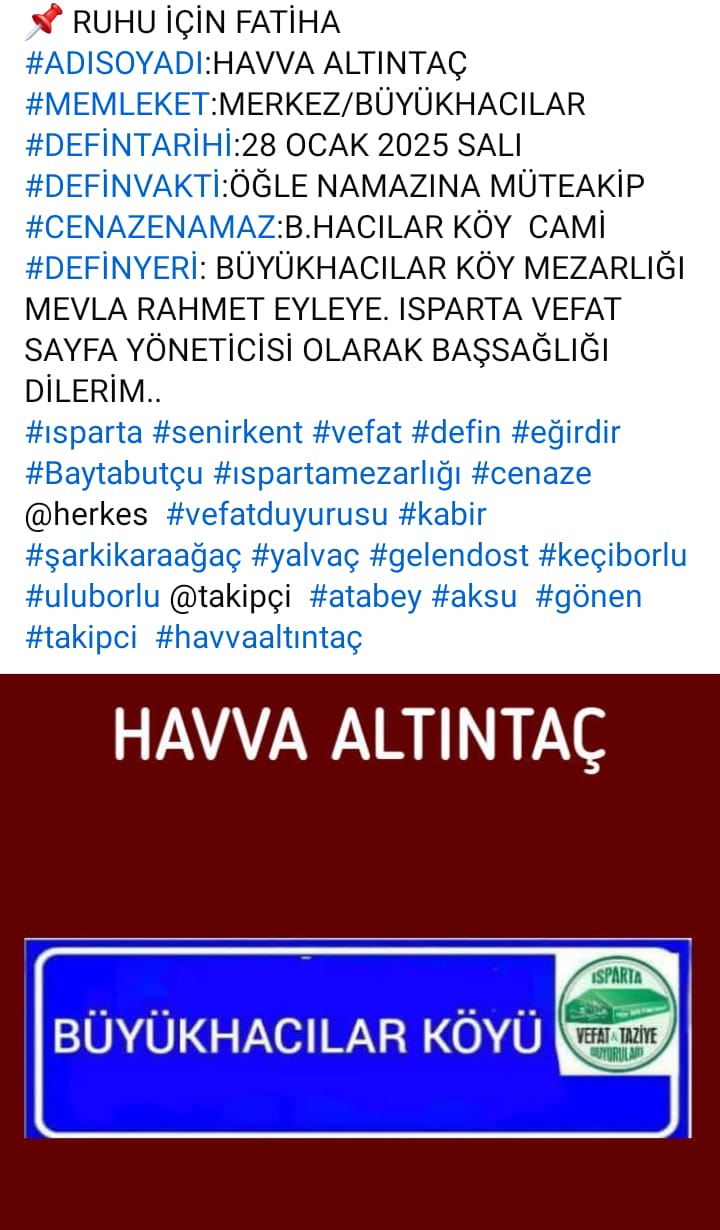The height and width of the screenshot is (1230, 720).
Task: Open the Havva Altıntaç post image
Action: (359, 950)
